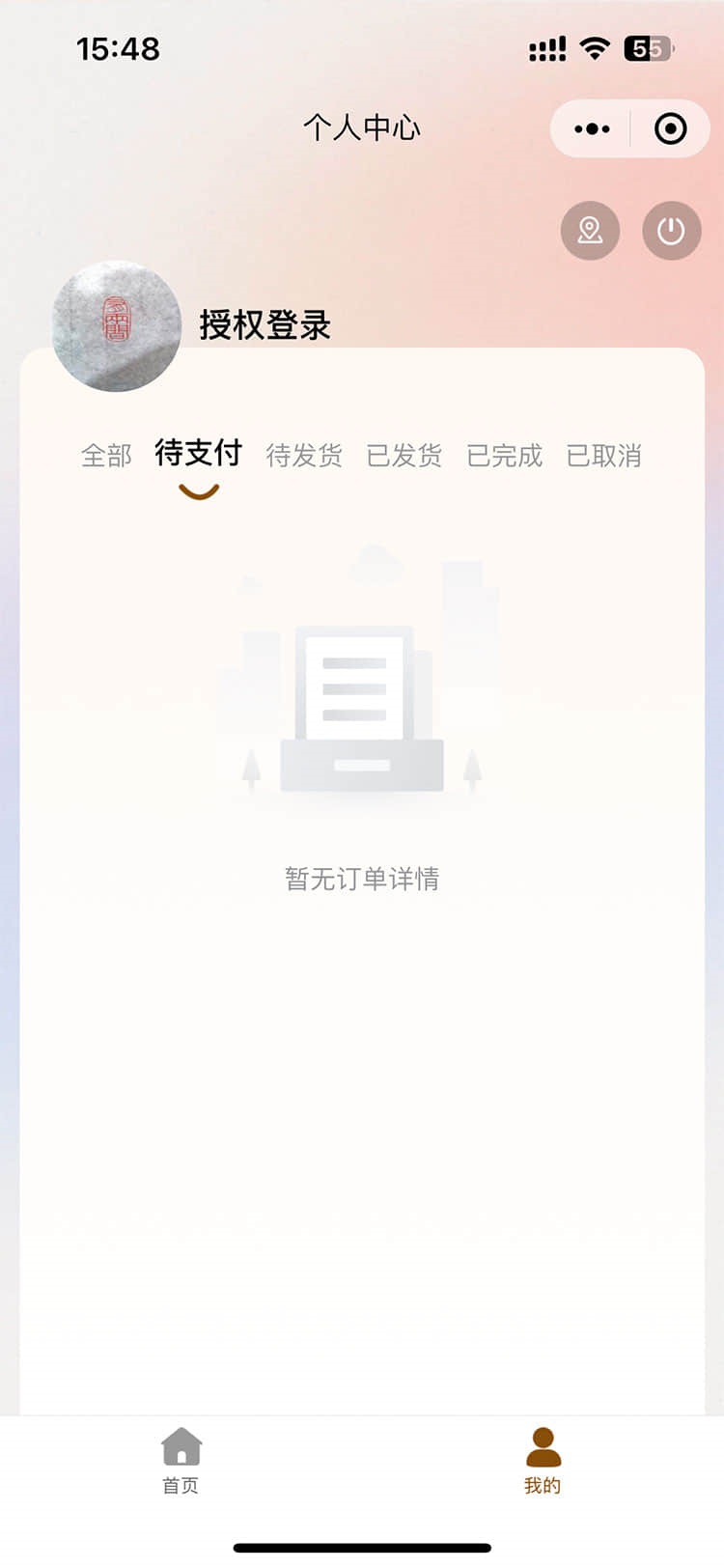This screenshot has height=1568, width=724.
Task: Switch to 已完成 orders
Action: [x=504, y=455]
